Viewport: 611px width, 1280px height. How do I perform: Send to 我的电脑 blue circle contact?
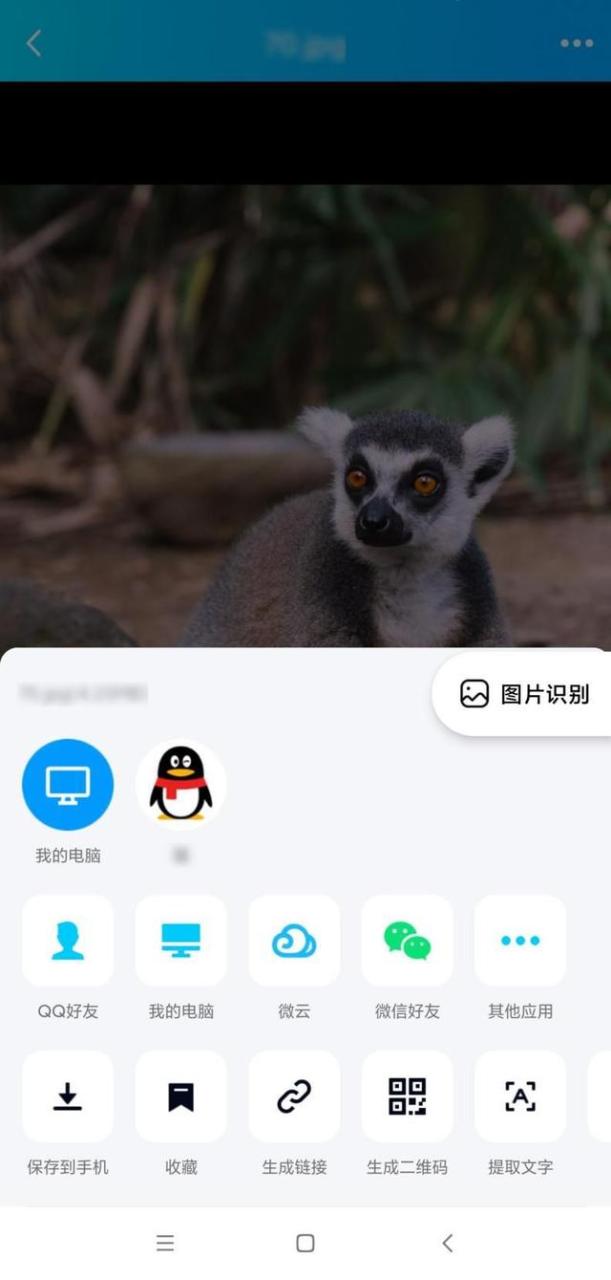click(68, 785)
